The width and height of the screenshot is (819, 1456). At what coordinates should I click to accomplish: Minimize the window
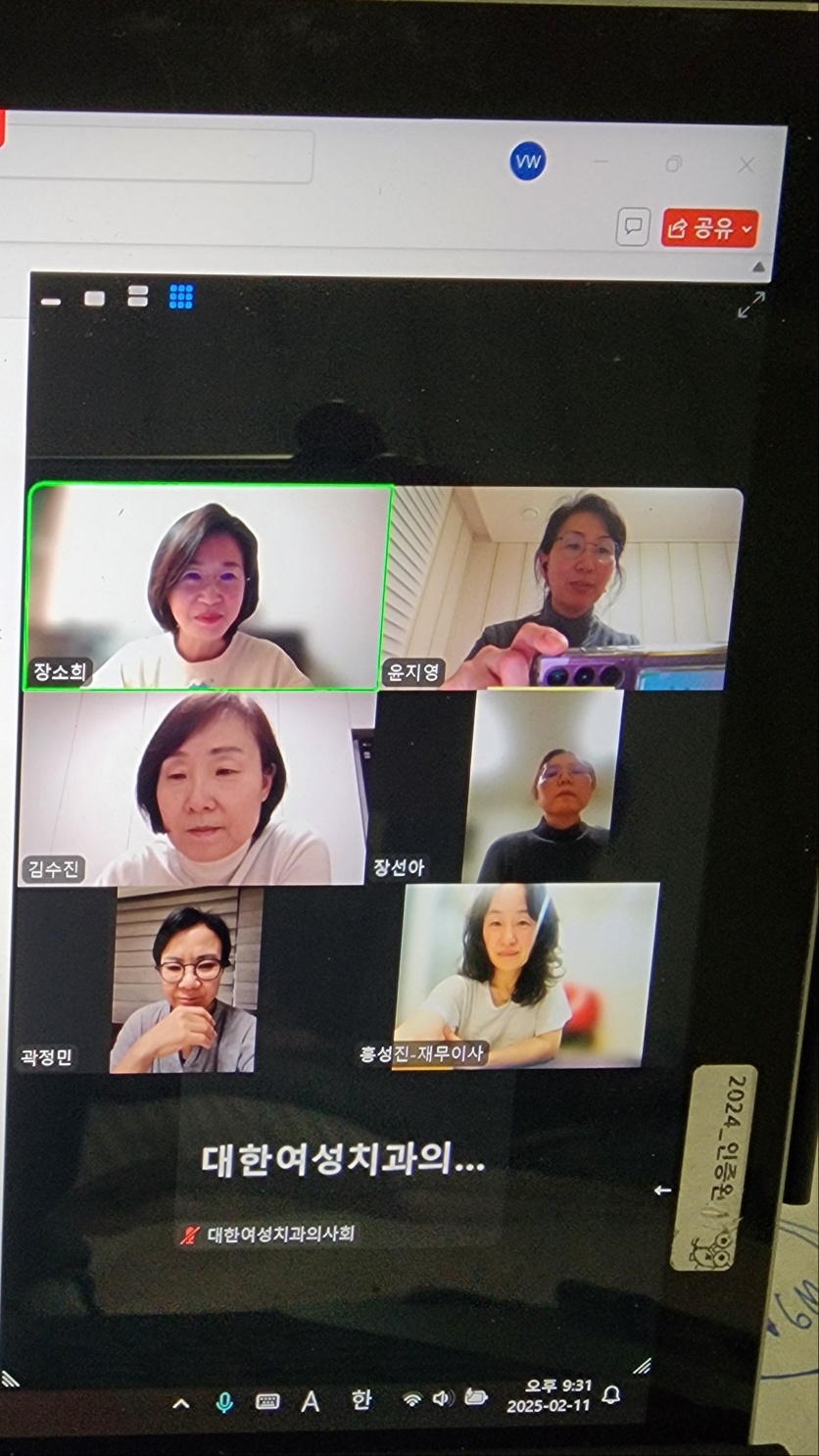601,162
